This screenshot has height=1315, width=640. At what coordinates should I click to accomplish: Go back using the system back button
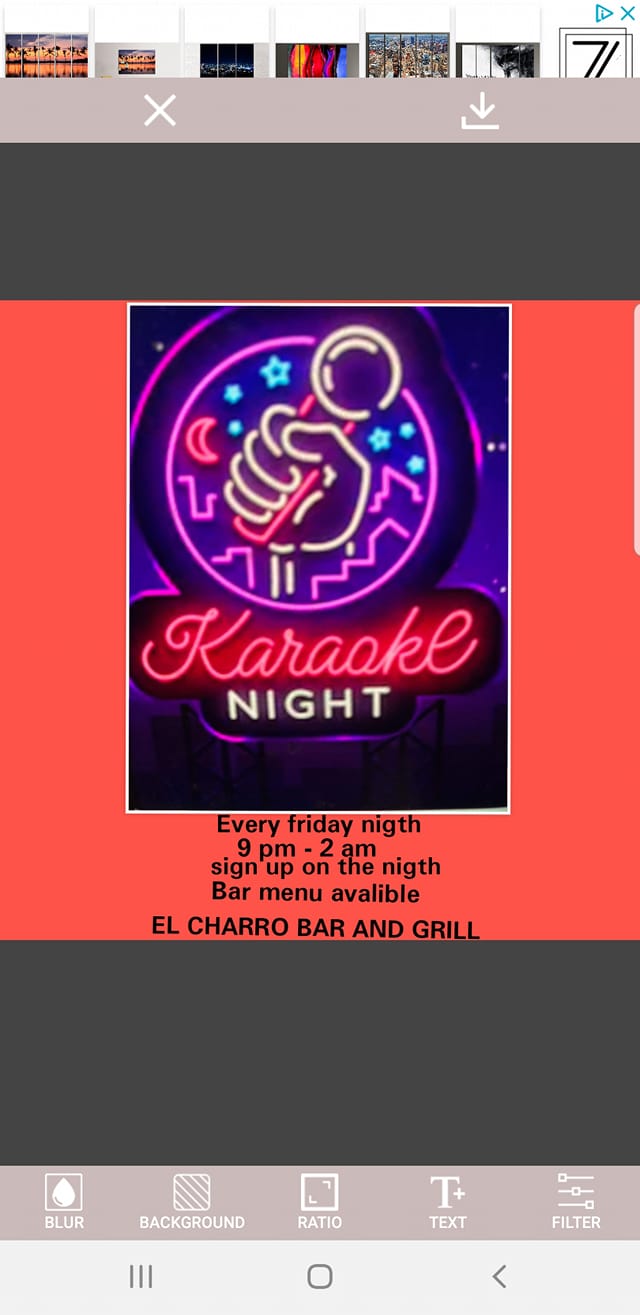click(x=499, y=1276)
